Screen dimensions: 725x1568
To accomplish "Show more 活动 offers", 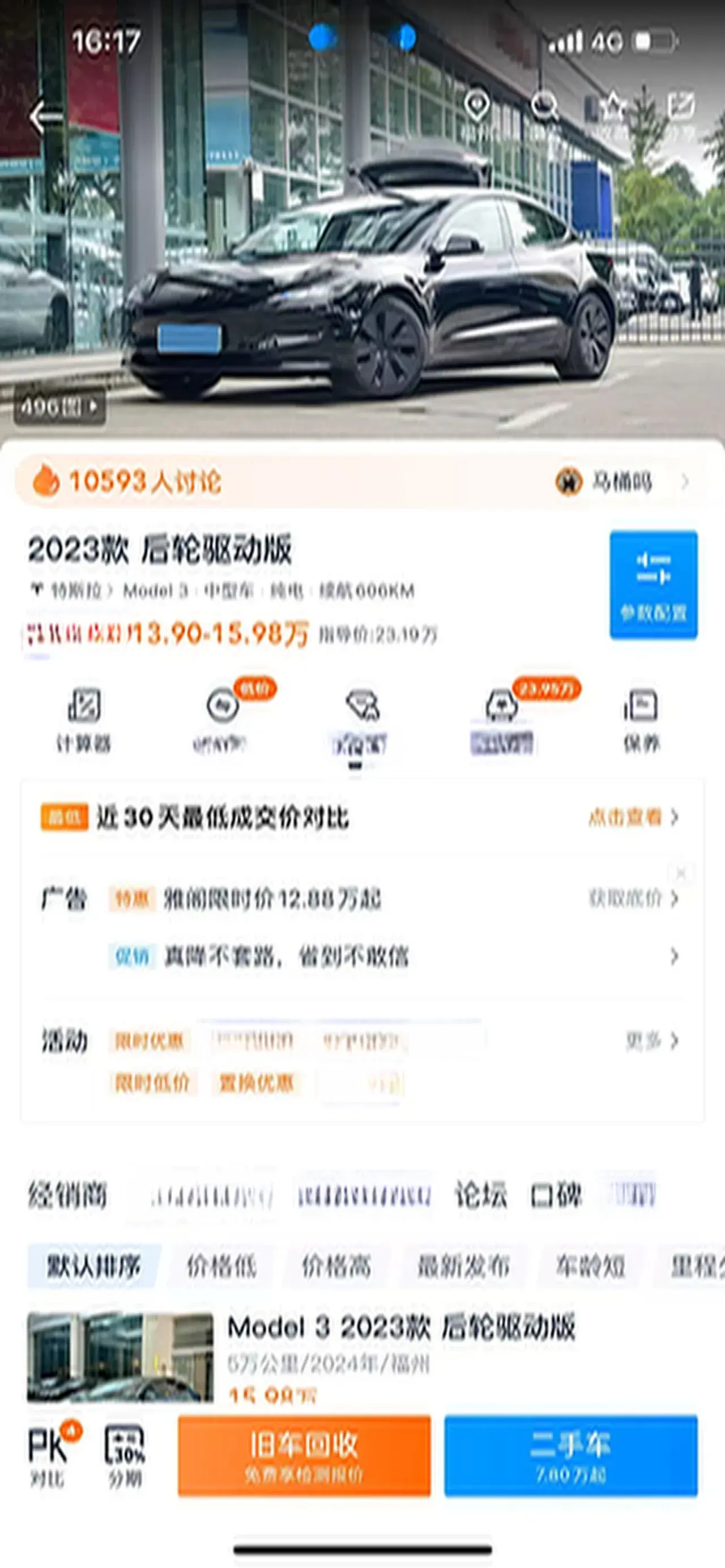I will 651,1041.
